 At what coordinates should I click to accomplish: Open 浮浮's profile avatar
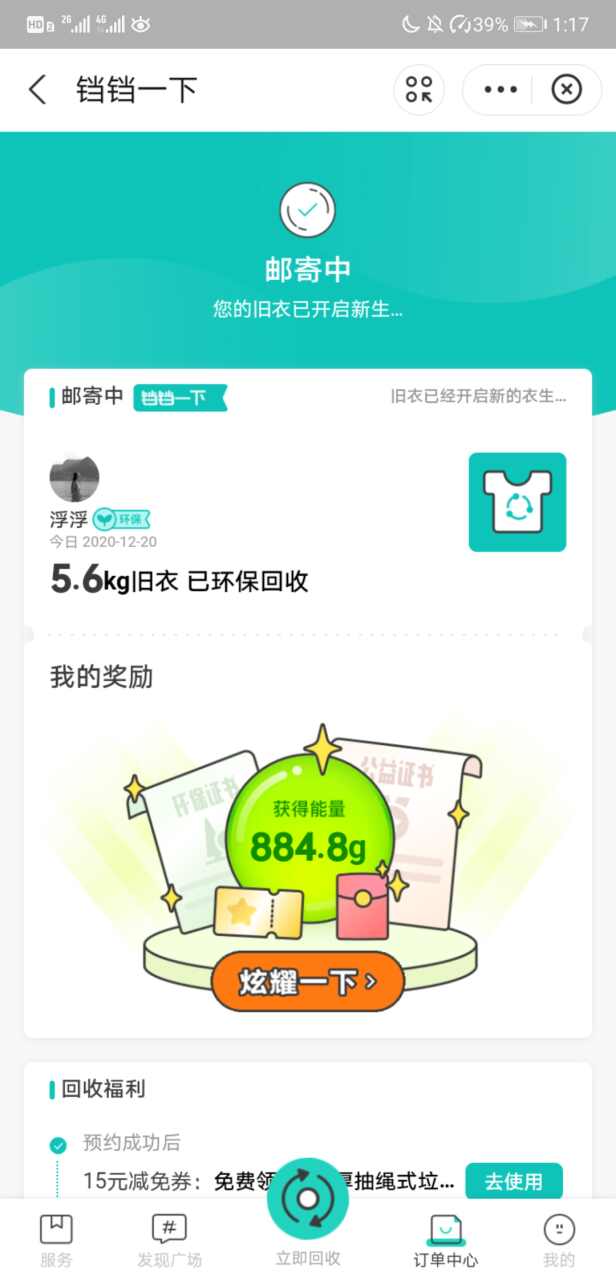click(x=74, y=478)
